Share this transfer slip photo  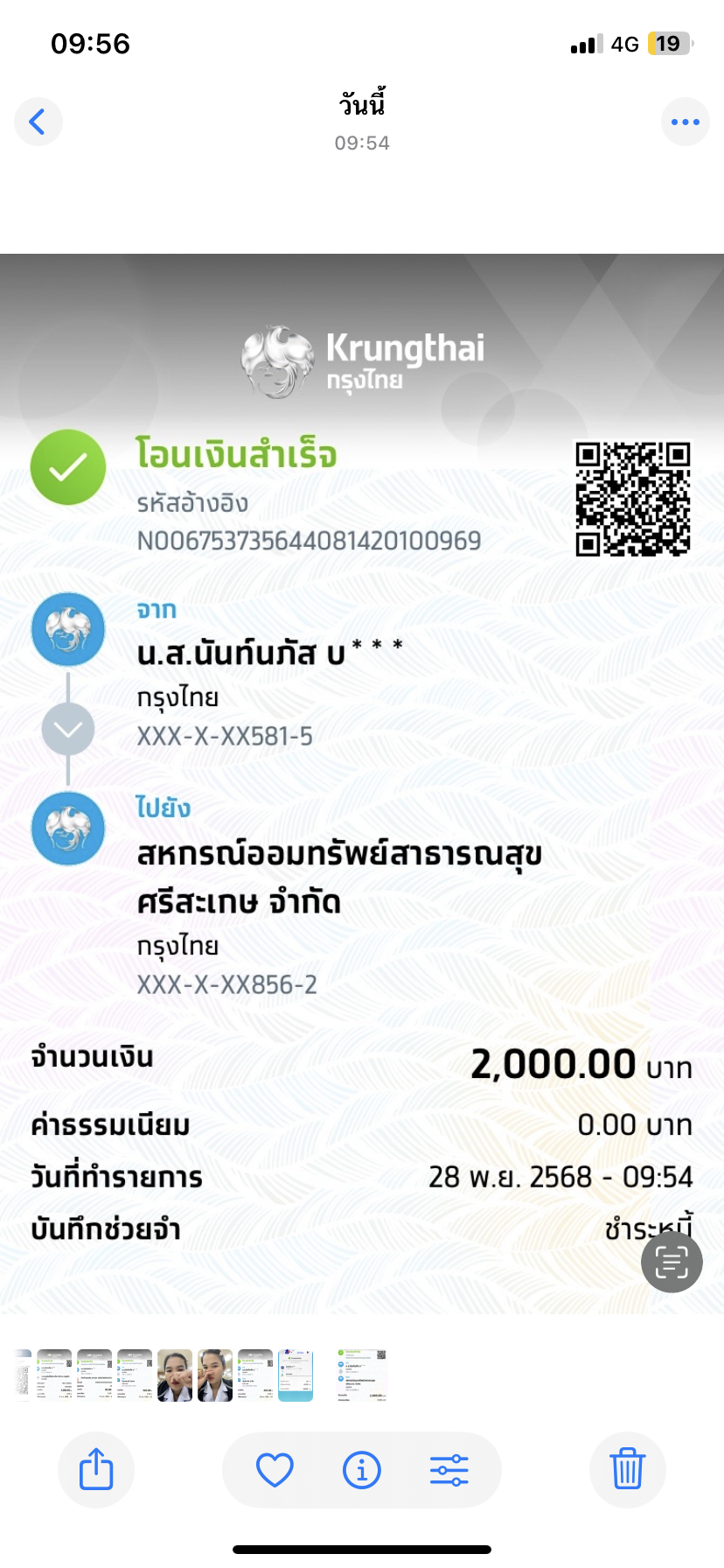(x=96, y=1469)
